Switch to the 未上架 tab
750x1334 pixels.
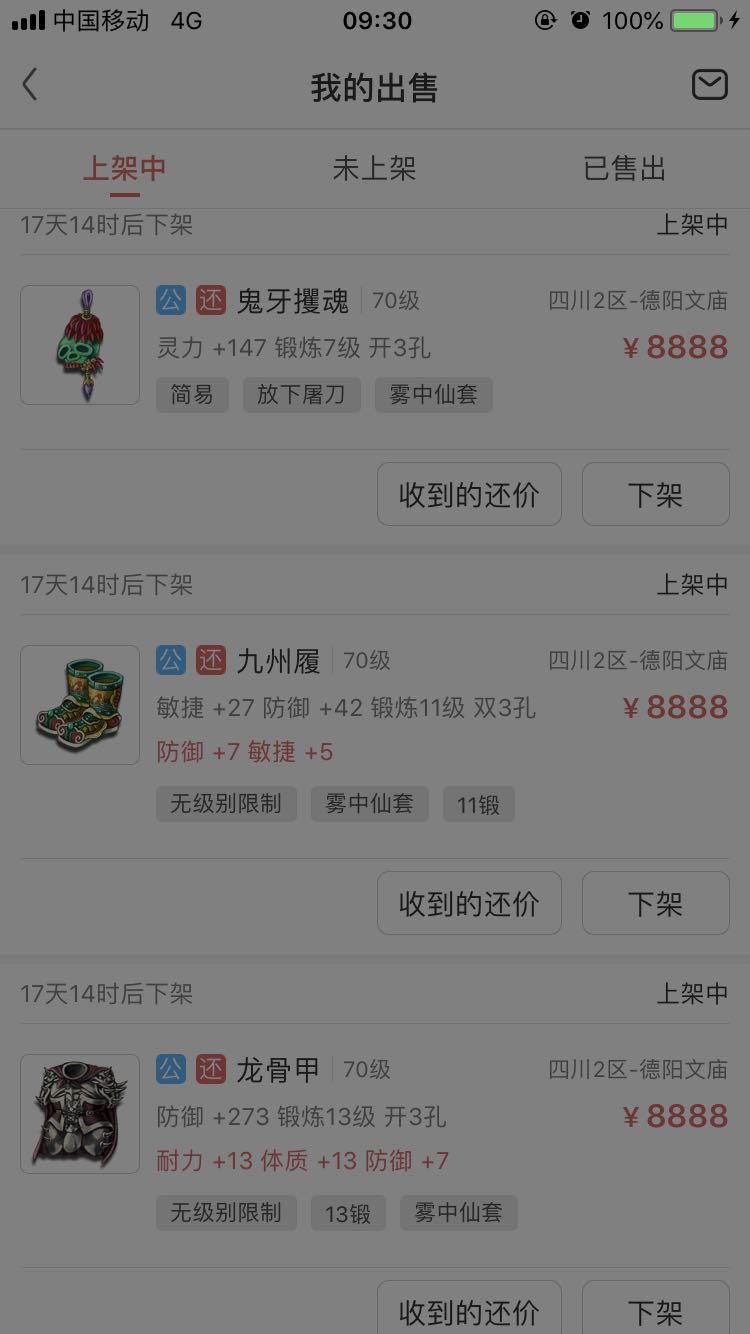click(x=374, y=169)
